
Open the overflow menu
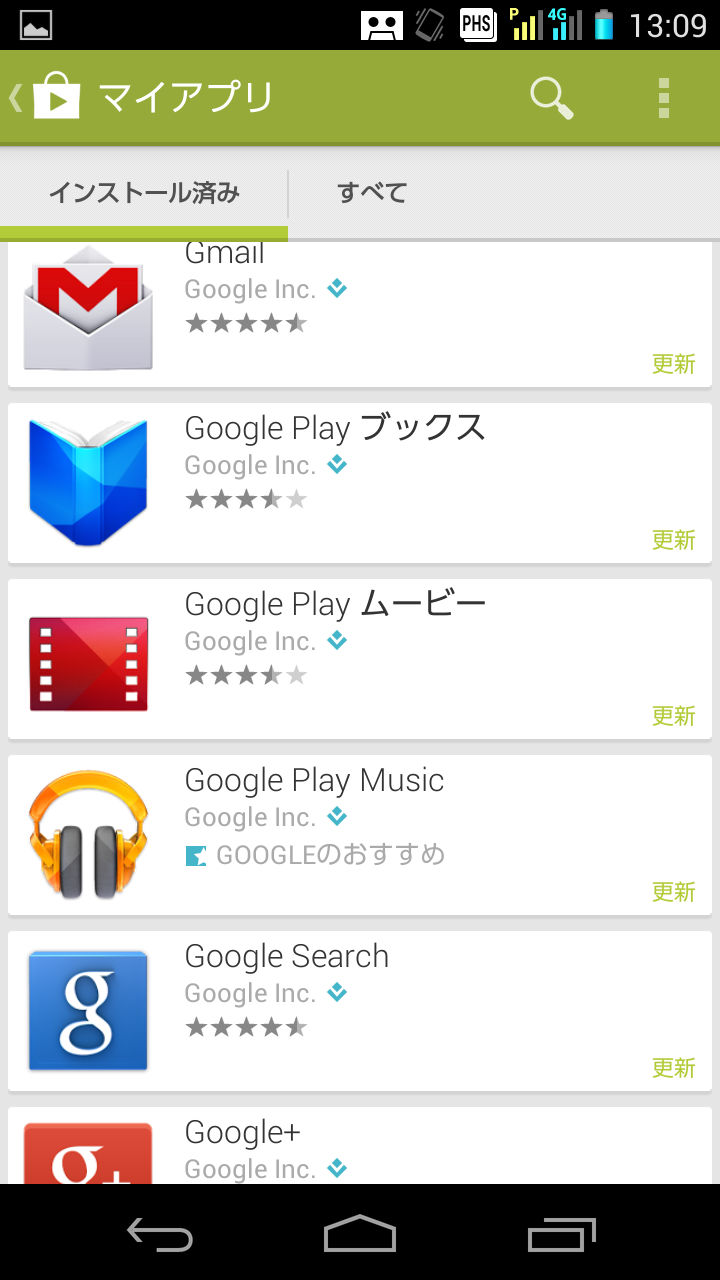pyautogui.click(x=664, y=98)
